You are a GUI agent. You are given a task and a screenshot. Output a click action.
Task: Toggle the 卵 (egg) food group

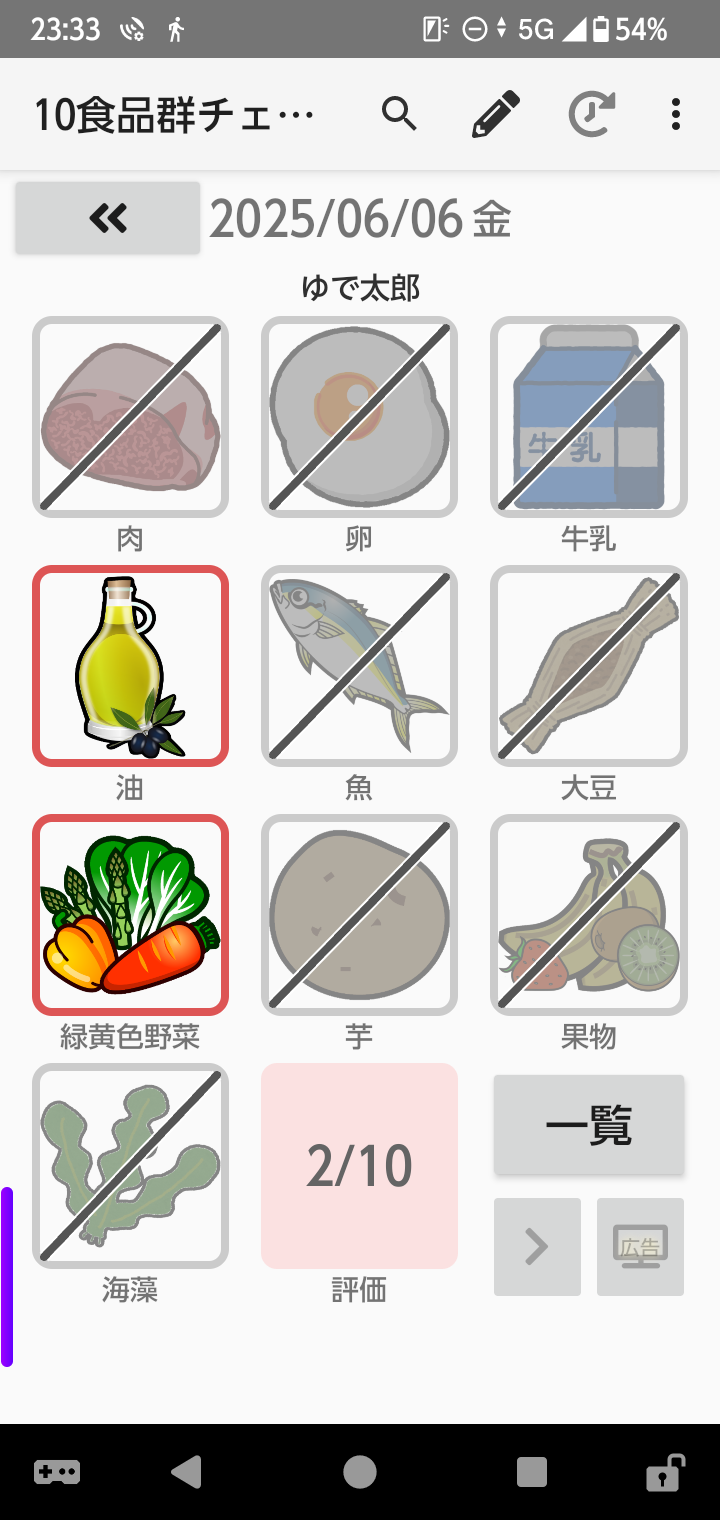point(359,417)
